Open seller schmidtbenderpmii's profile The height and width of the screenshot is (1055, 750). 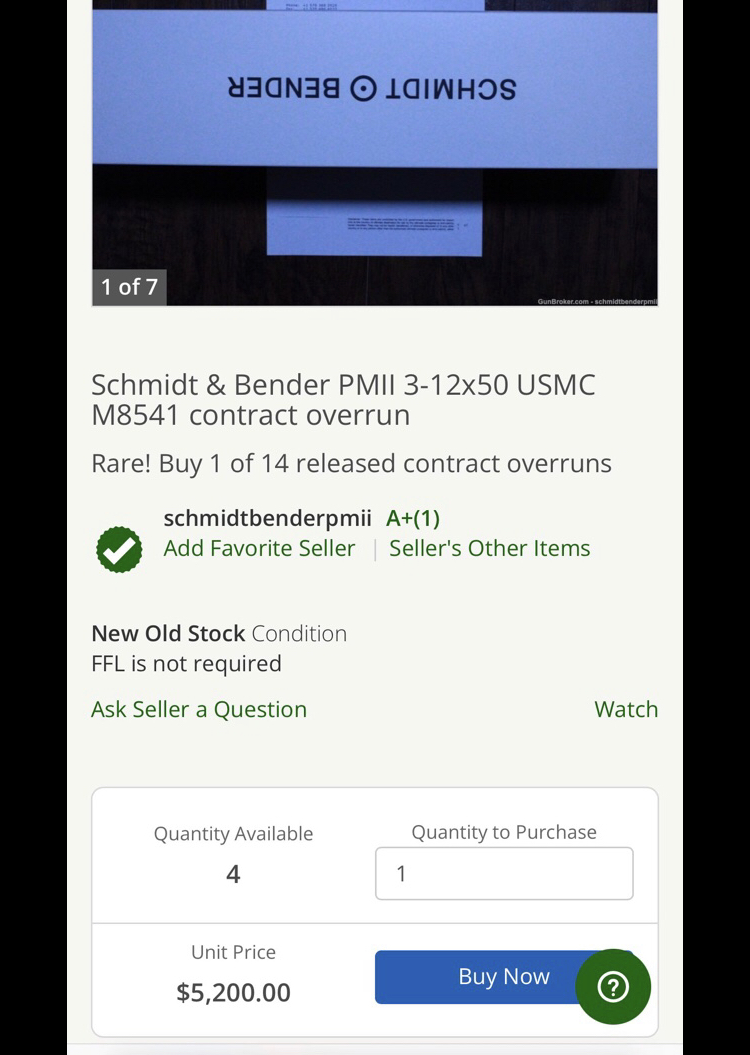click(267, 518)
